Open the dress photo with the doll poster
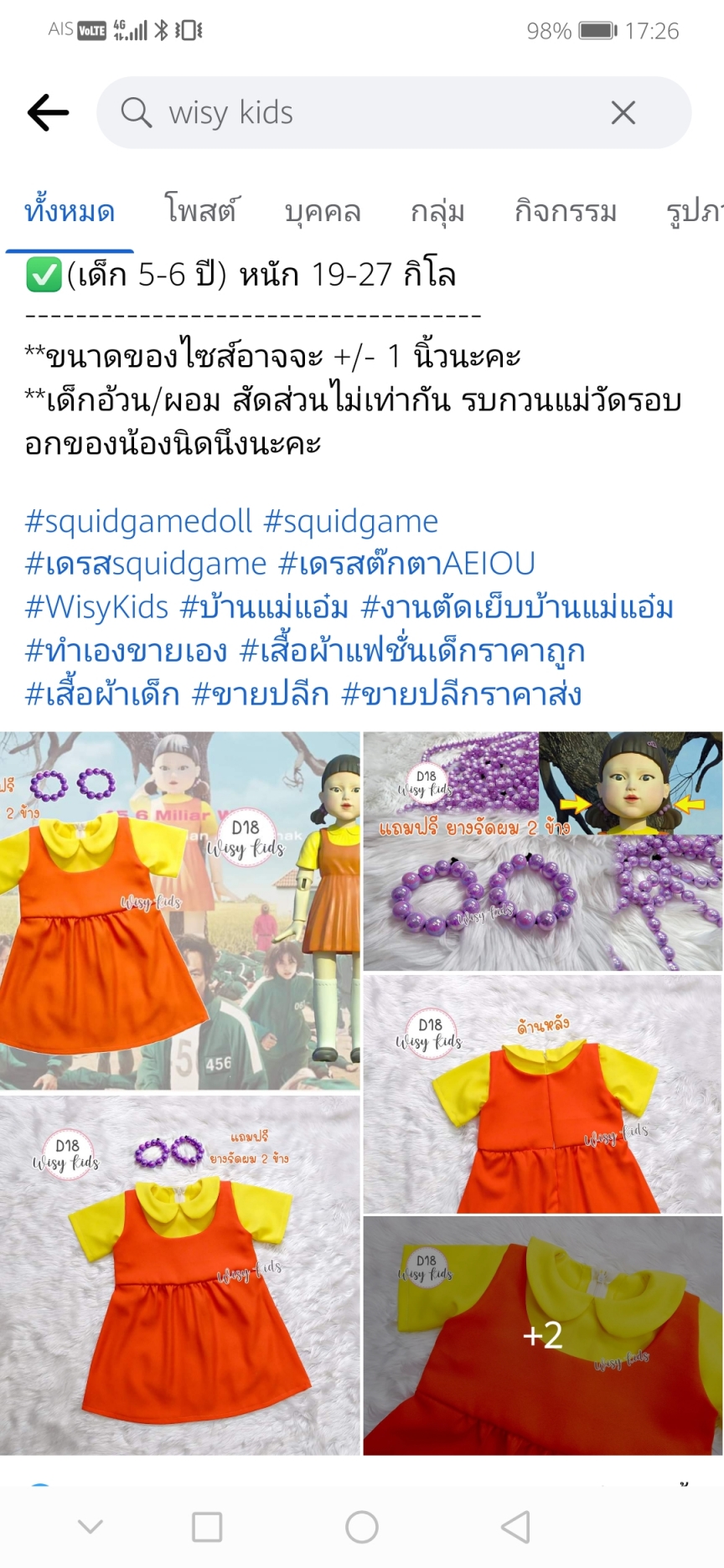Image resolution: width=724 pixels, height=1568 pixels. point(180,910)
